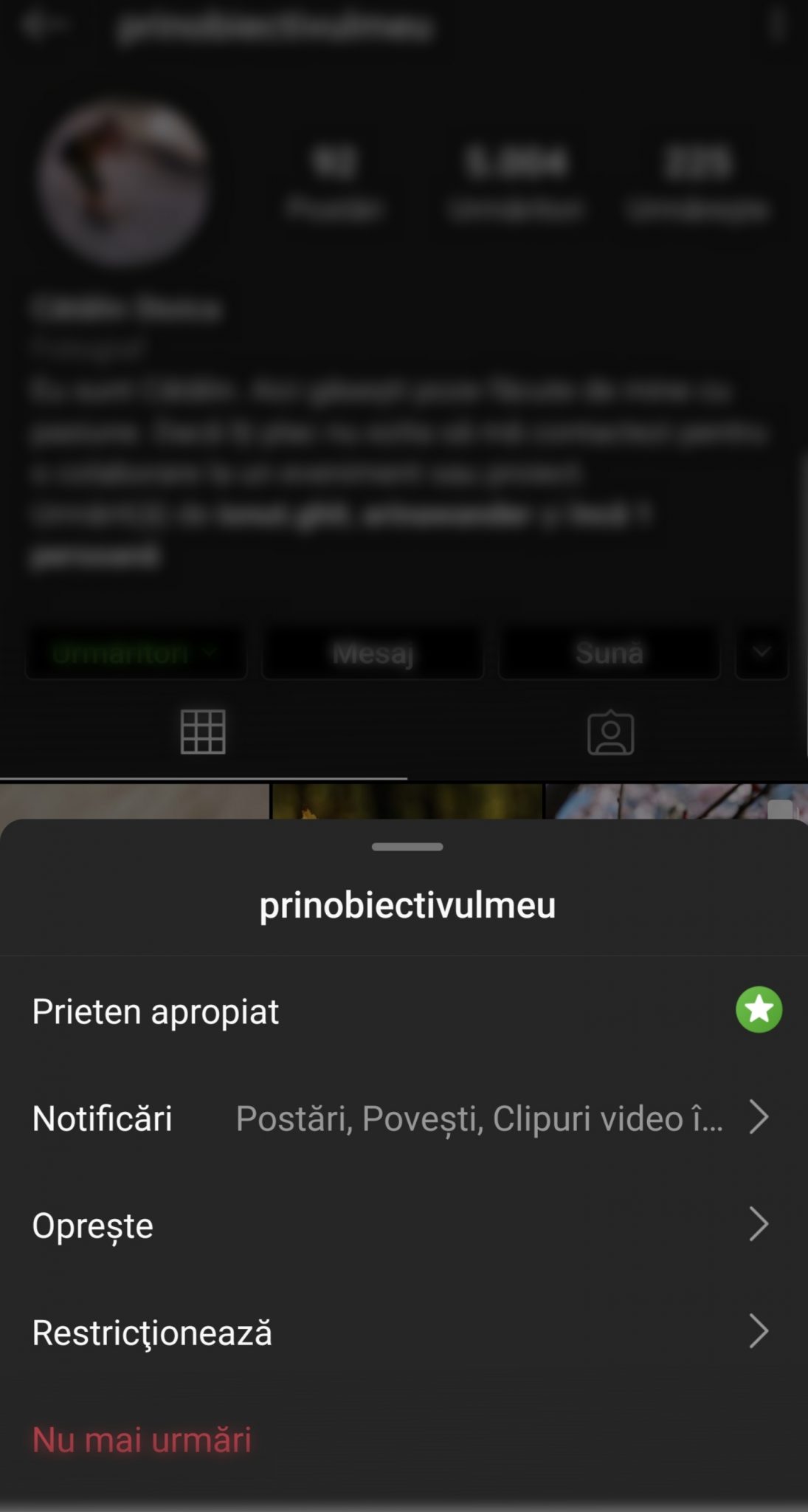Switch to the tagged photos icon
The width and height of the screenshot is (808, 1512).
pyautogui.click(x=610, y=734)
